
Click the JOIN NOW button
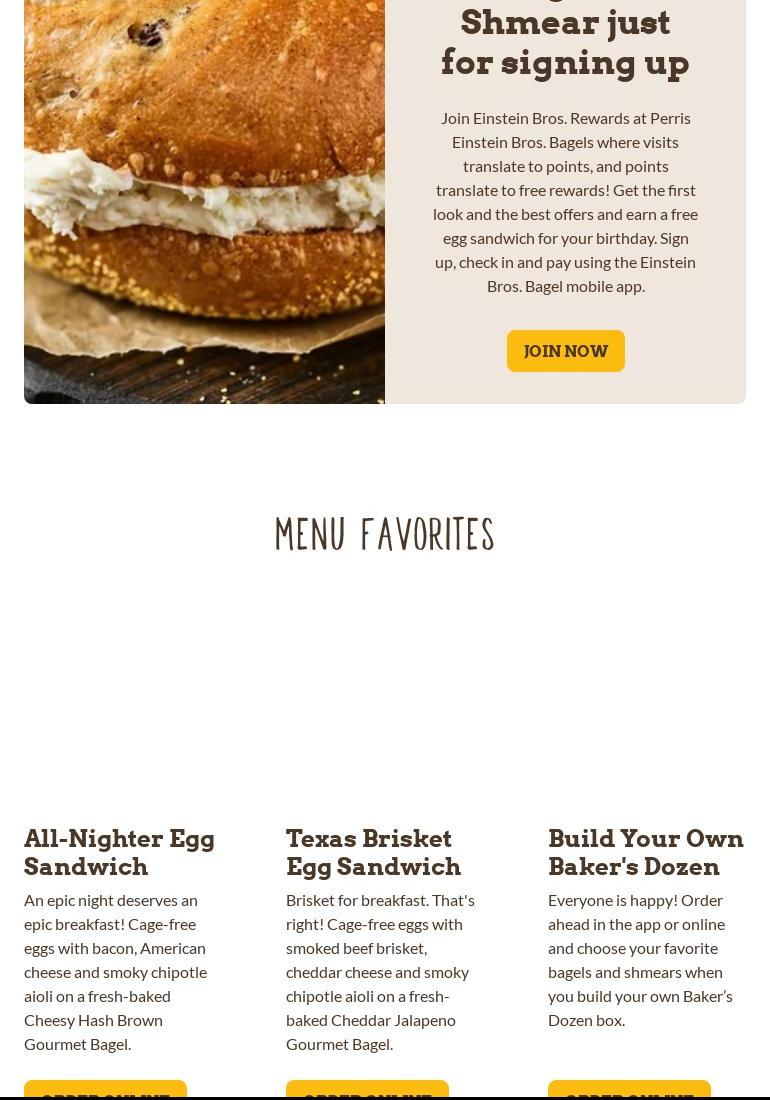tap(565, 351)
